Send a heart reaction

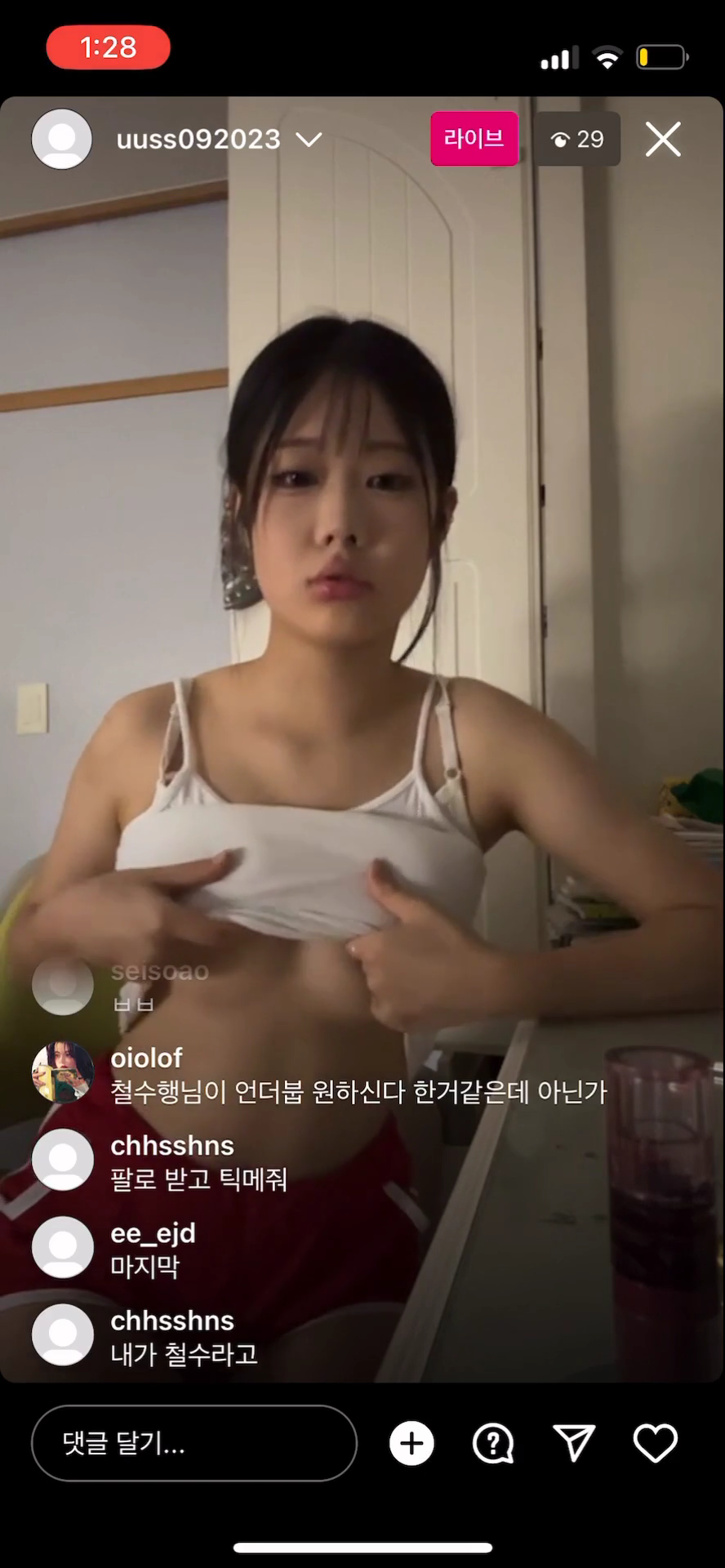[x=656, y=1443]
